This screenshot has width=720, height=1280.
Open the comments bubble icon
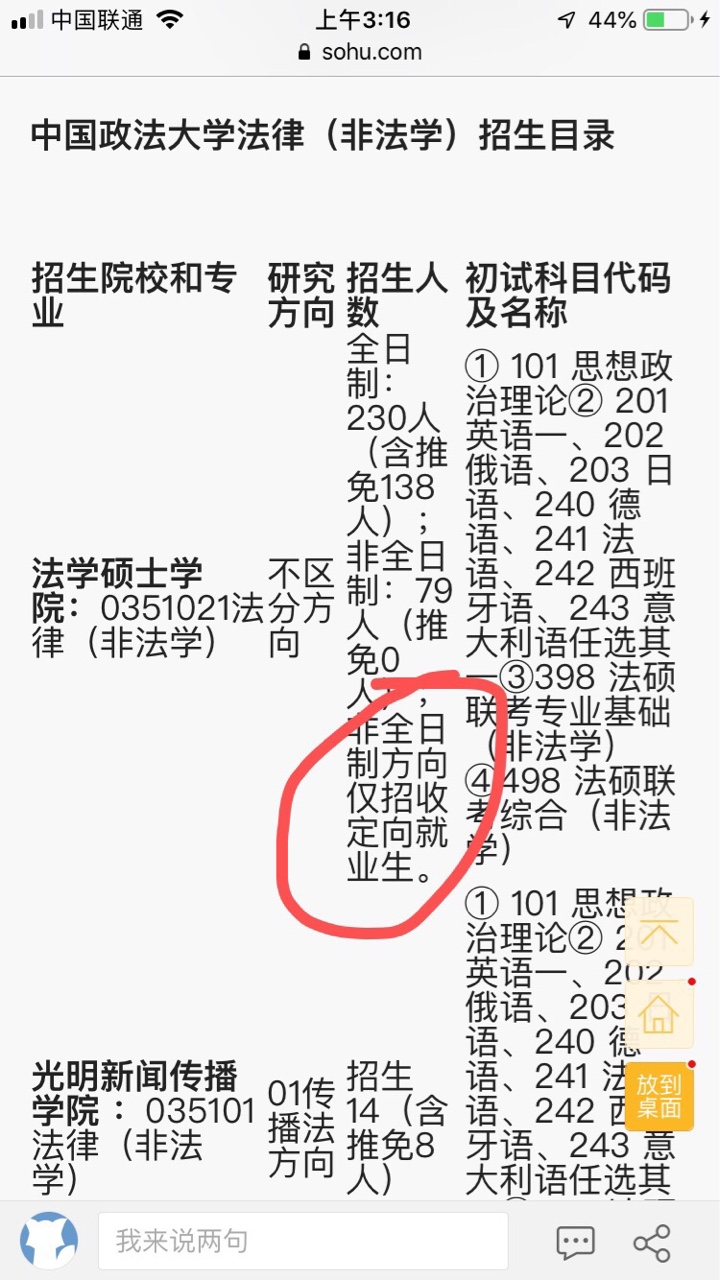pyautogui.click(x=575, y=1243)
